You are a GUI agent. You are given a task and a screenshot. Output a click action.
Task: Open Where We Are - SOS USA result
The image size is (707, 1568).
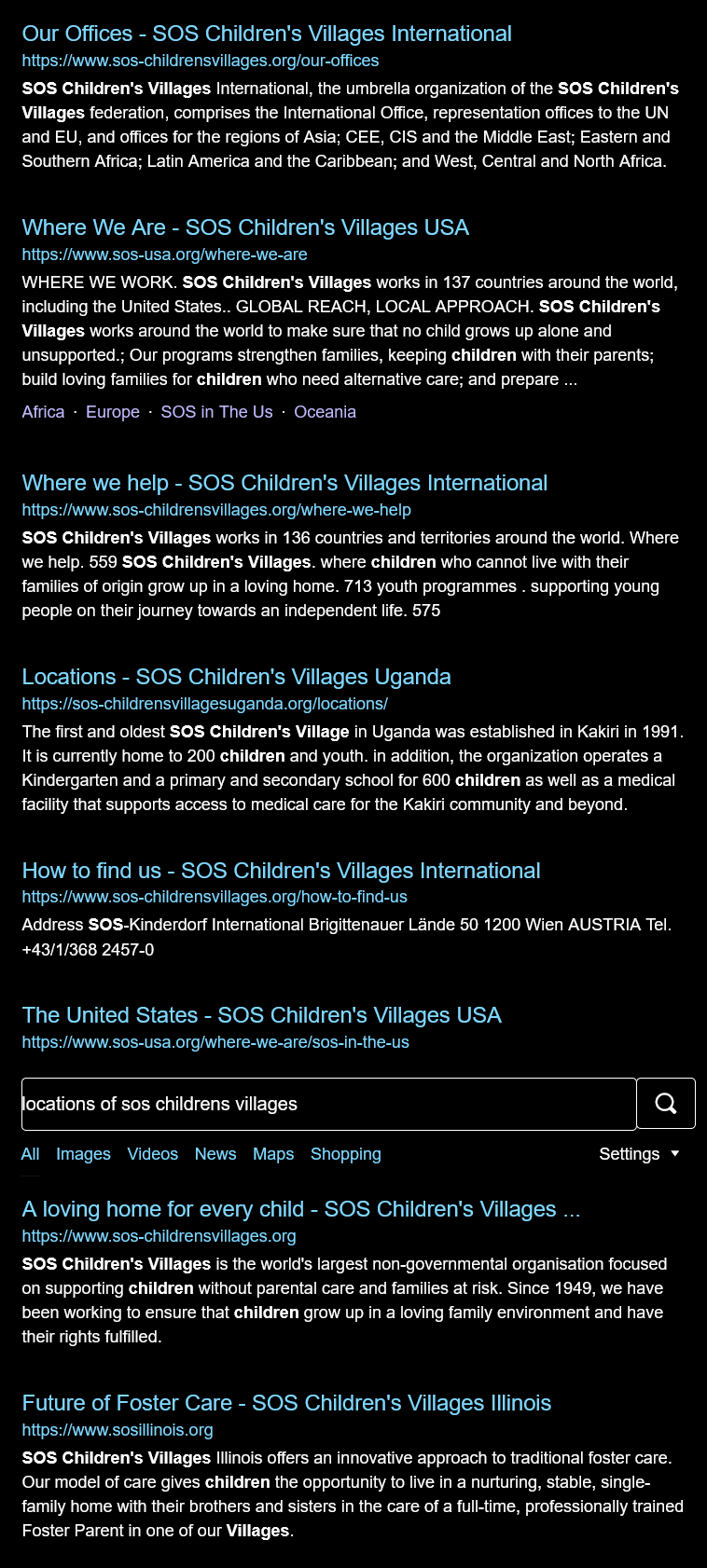pos(245,227)
